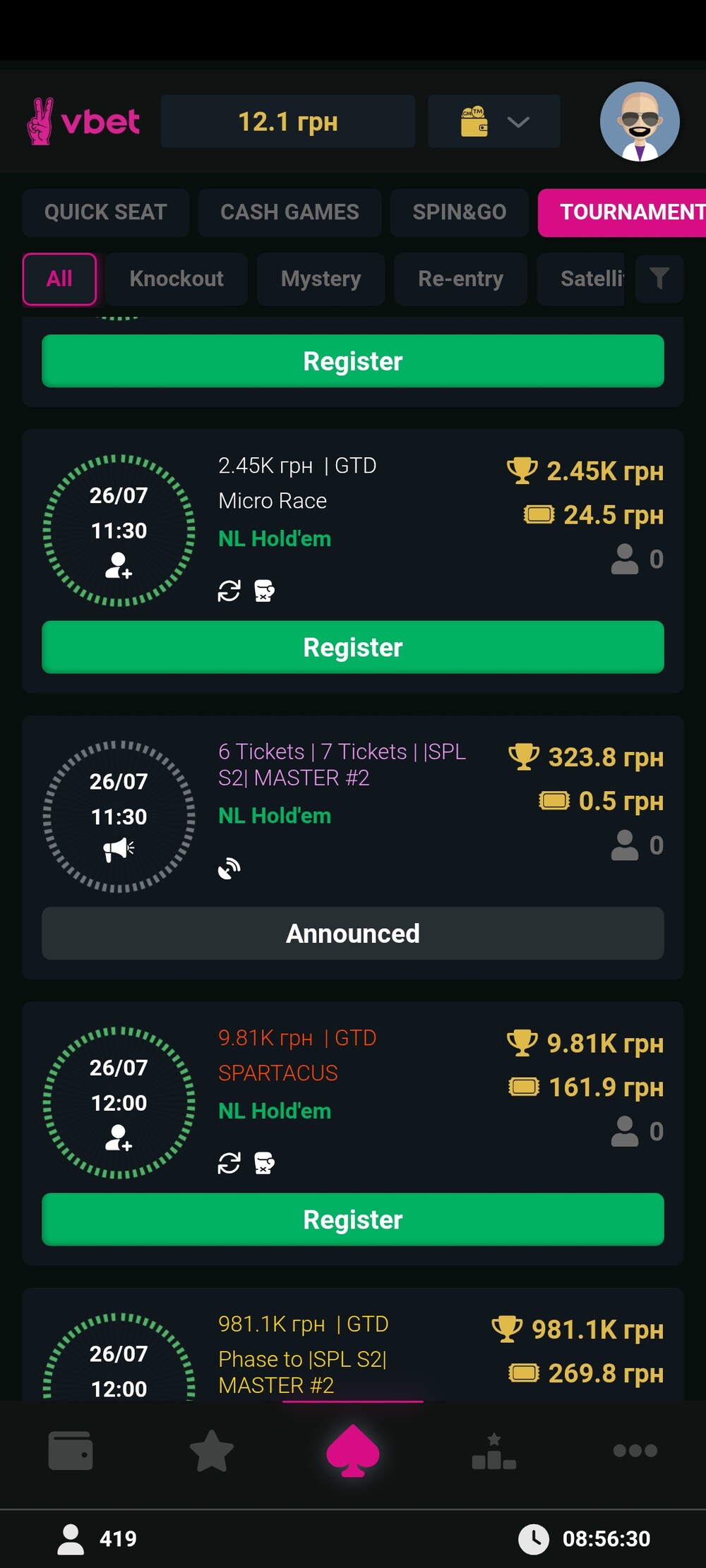Select the Satellite filter chip
This screenshot has width=706, height=1568.
click(581, 279)
